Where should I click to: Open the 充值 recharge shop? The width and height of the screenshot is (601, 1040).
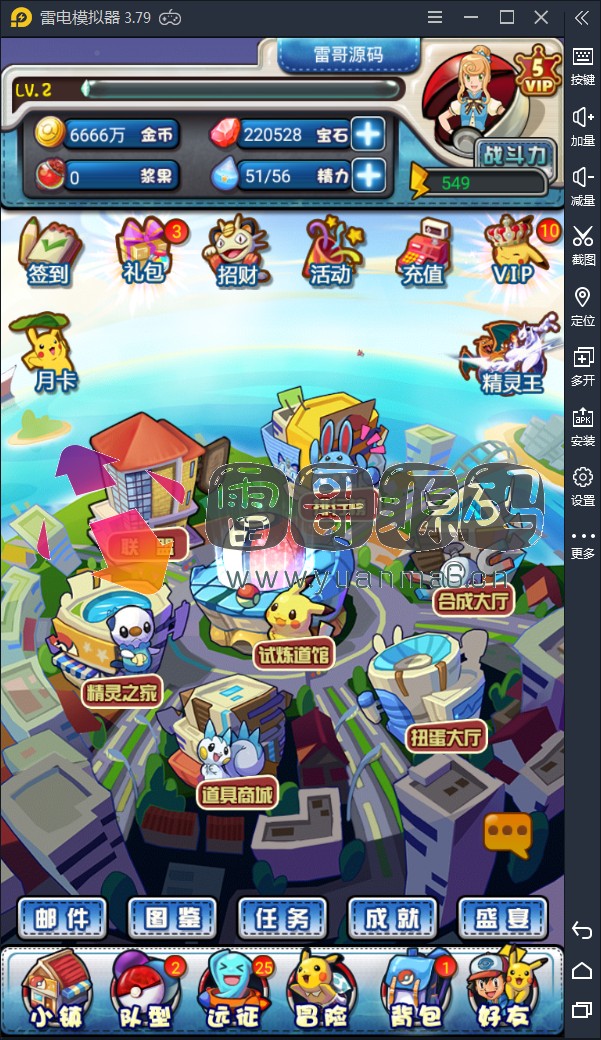pyautogui.click(x=425, y=252)
